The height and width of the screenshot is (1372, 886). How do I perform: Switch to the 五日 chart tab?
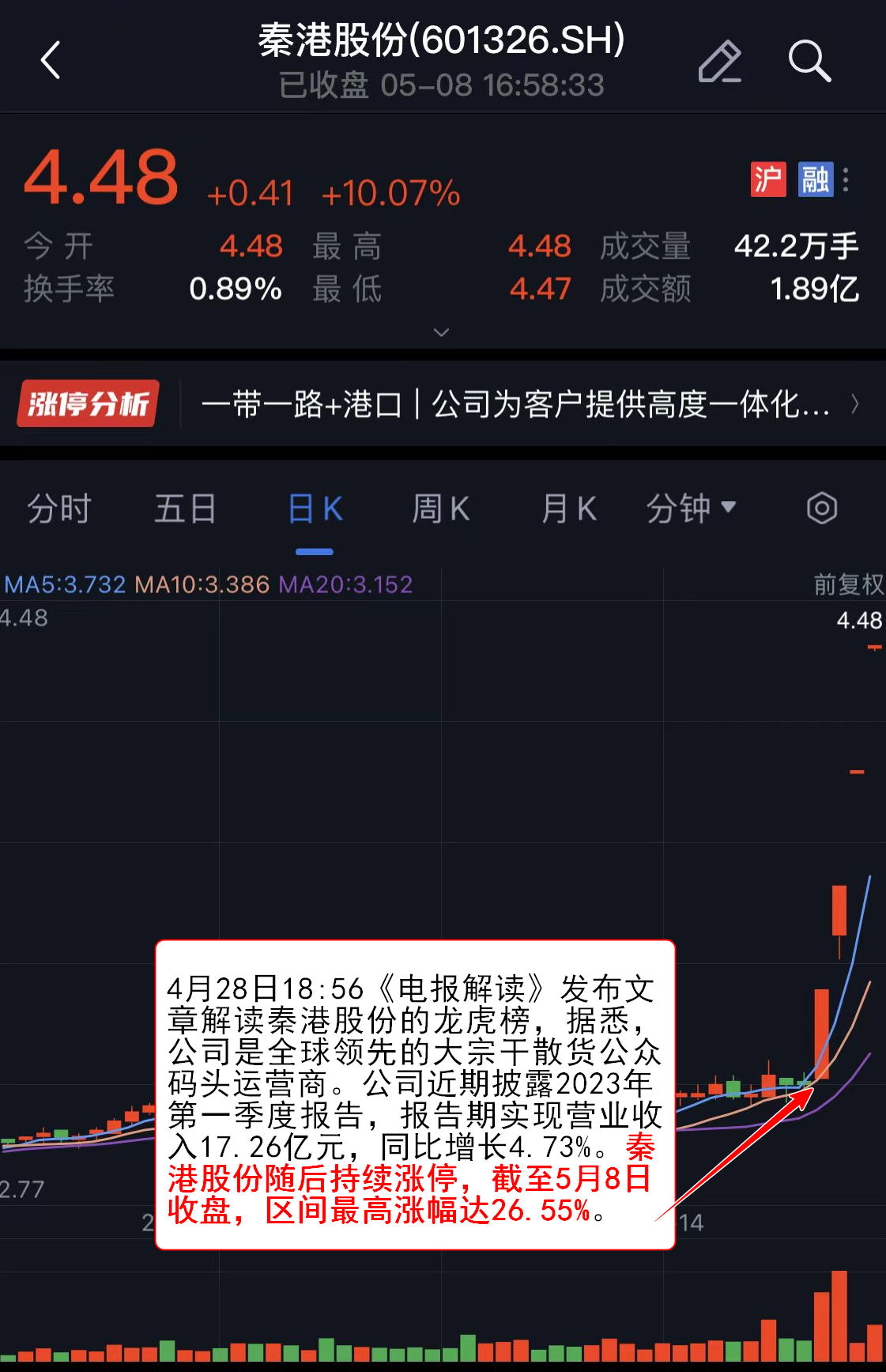(x=185, y=508)
